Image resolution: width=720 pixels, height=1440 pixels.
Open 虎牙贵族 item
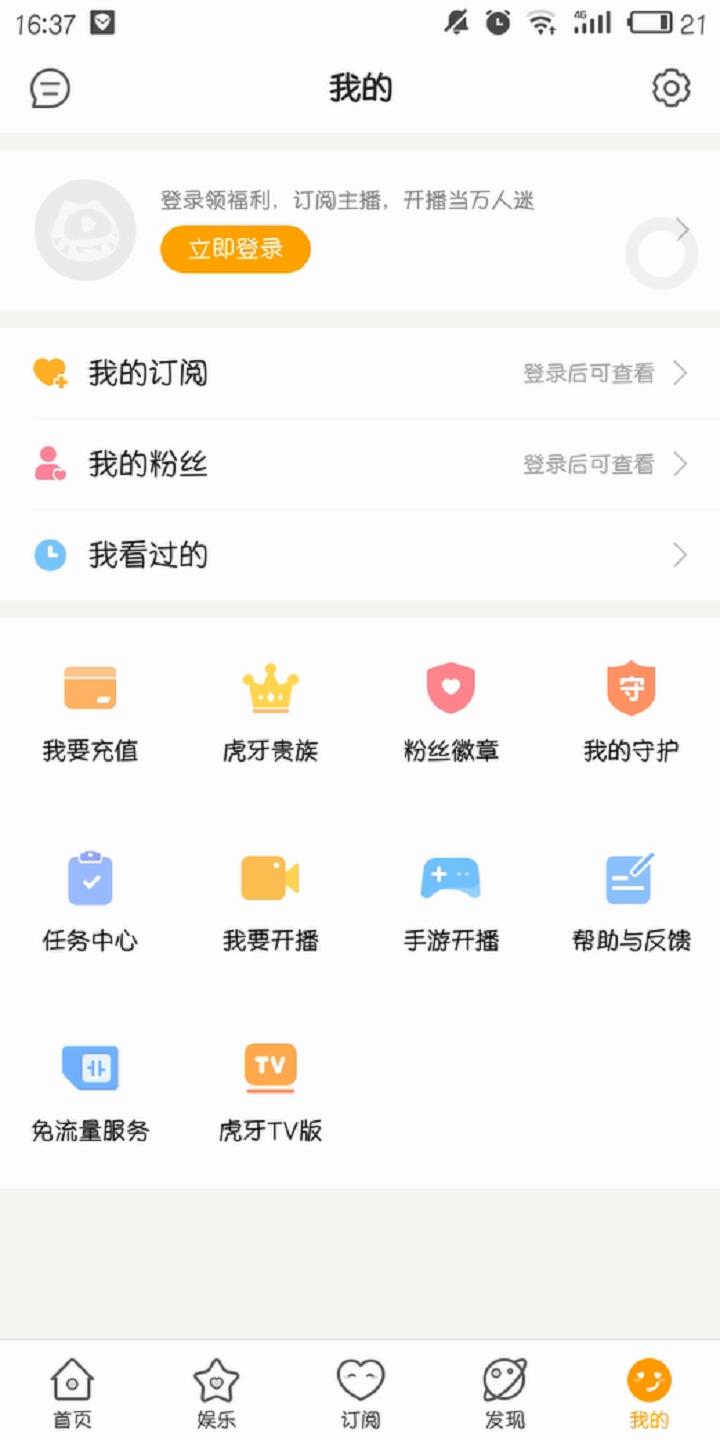270,713
